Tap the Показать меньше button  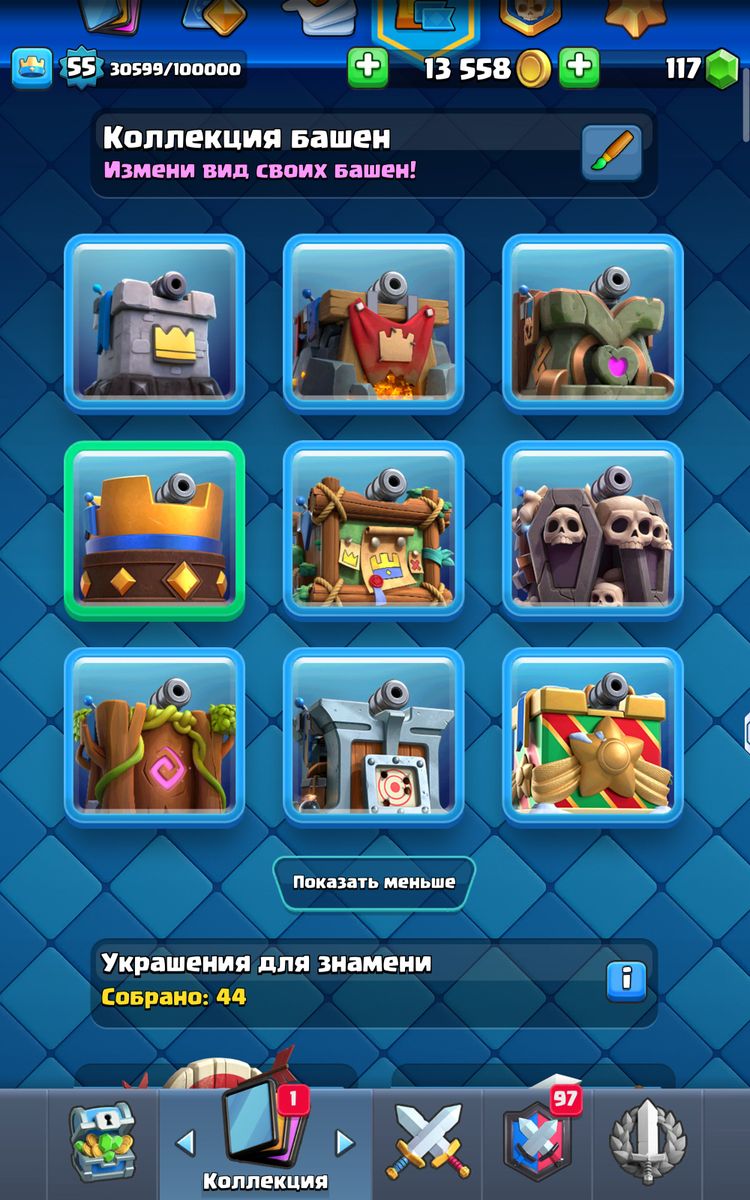click(x=374, y=882)
